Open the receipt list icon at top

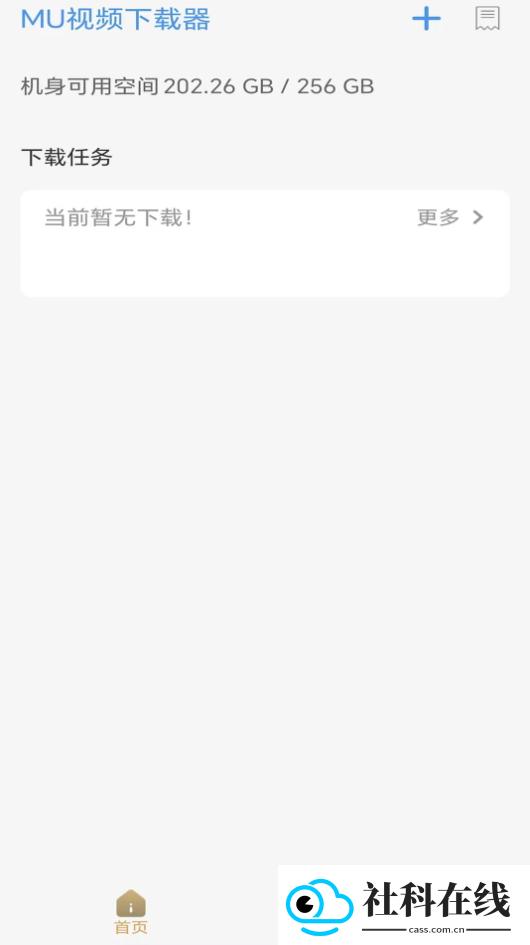487,19
